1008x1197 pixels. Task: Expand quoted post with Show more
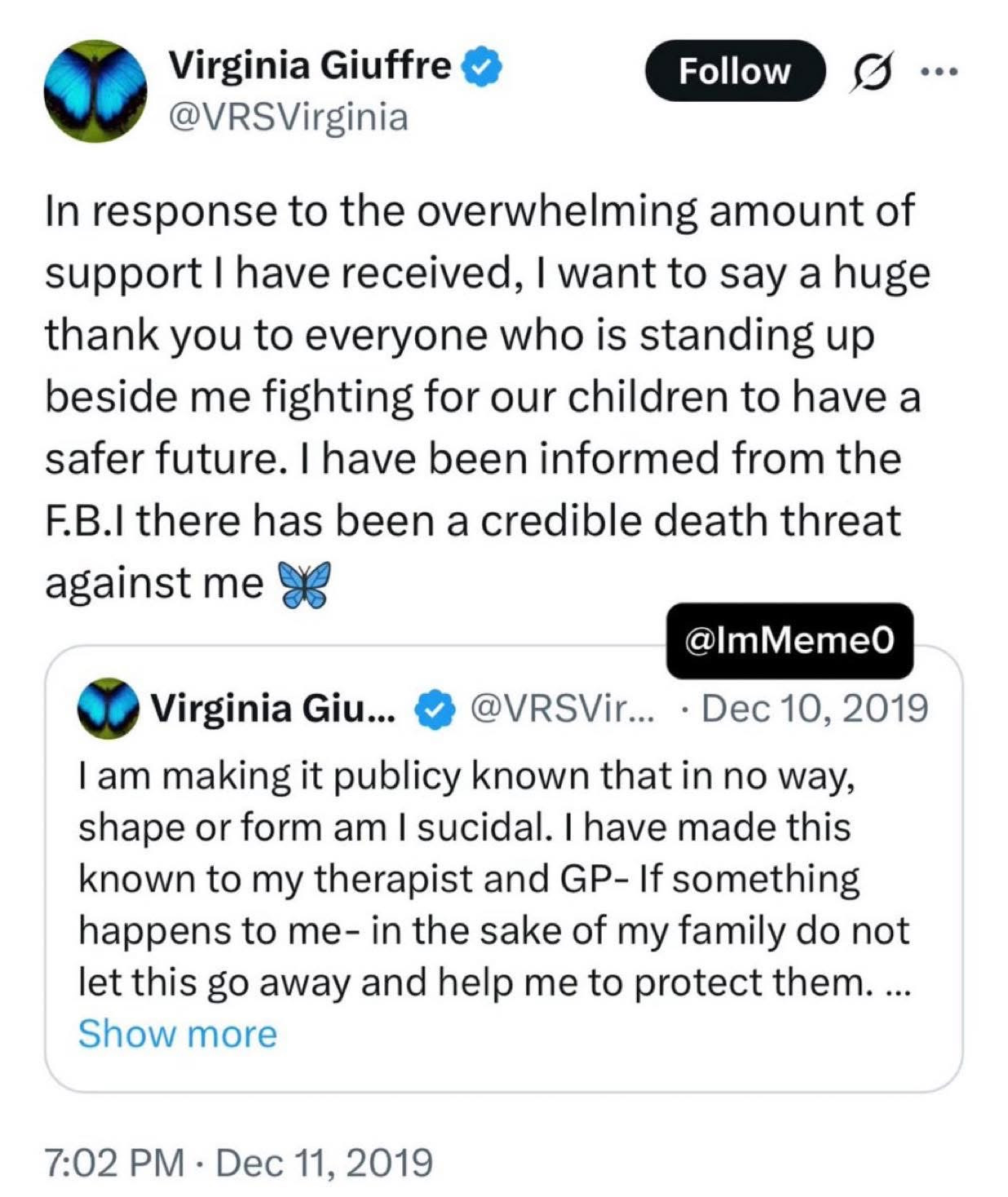pyautogui.click(x=177, y=1034)
